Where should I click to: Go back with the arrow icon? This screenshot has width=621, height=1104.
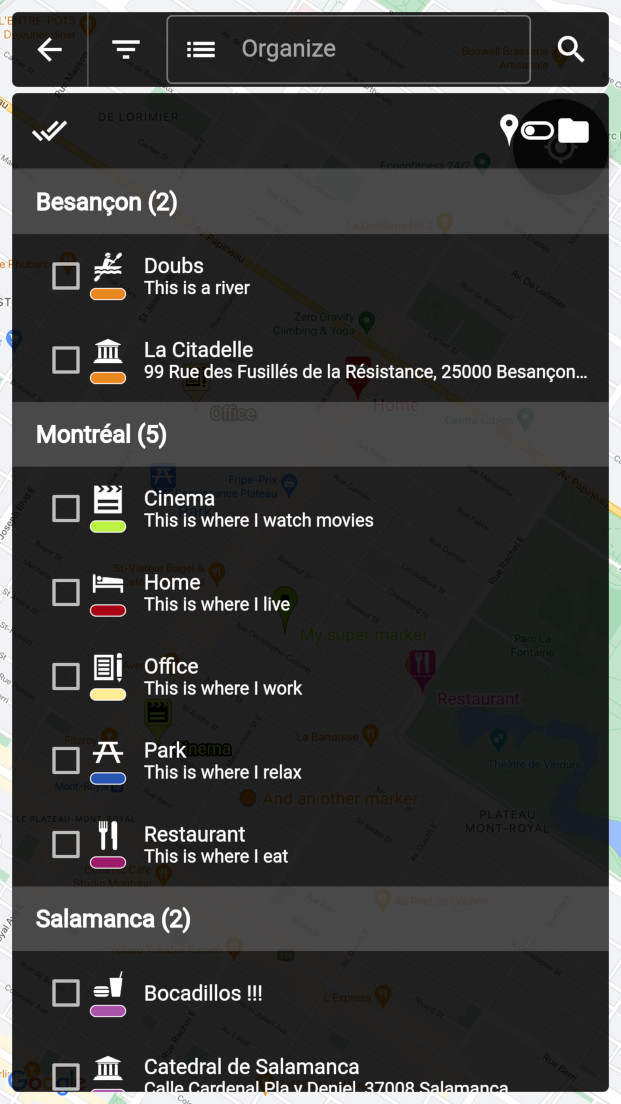(50, 50)
